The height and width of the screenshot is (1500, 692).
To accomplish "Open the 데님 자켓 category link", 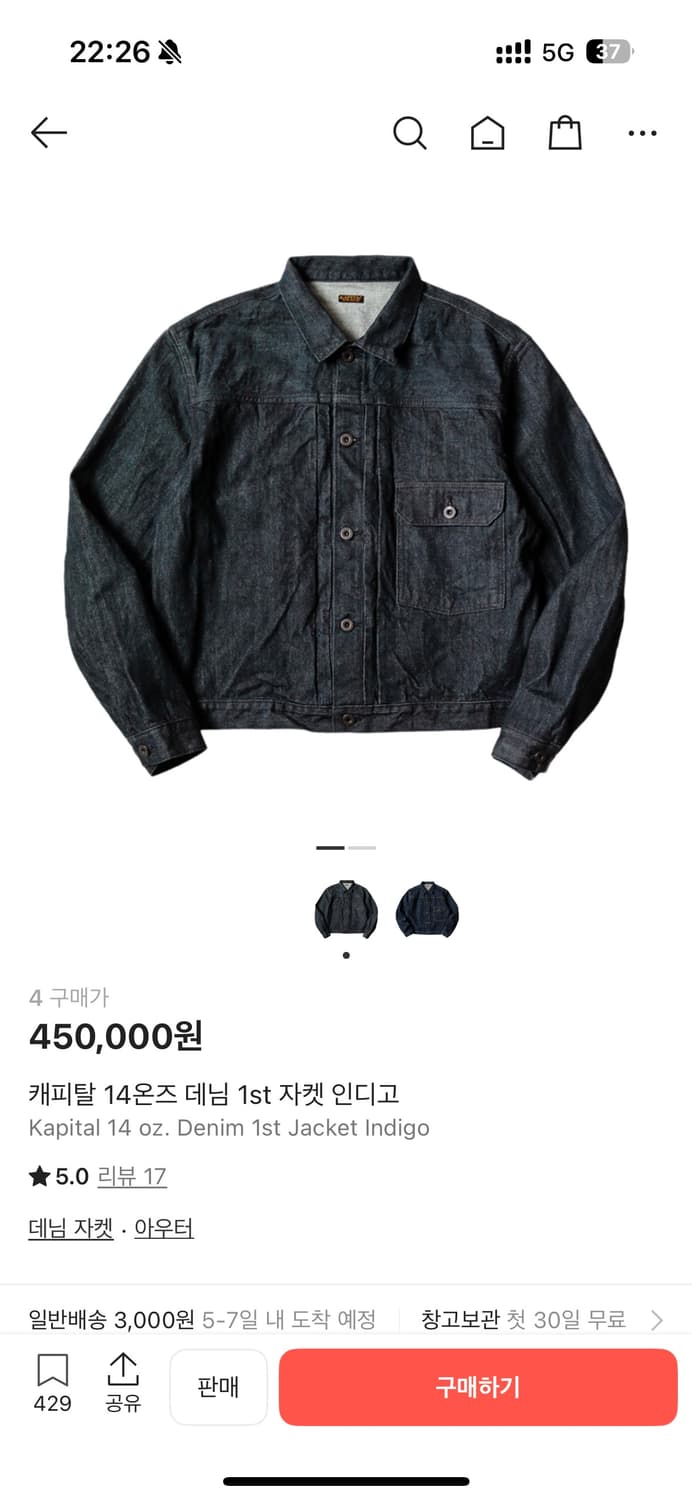I will click(71, 1229).
